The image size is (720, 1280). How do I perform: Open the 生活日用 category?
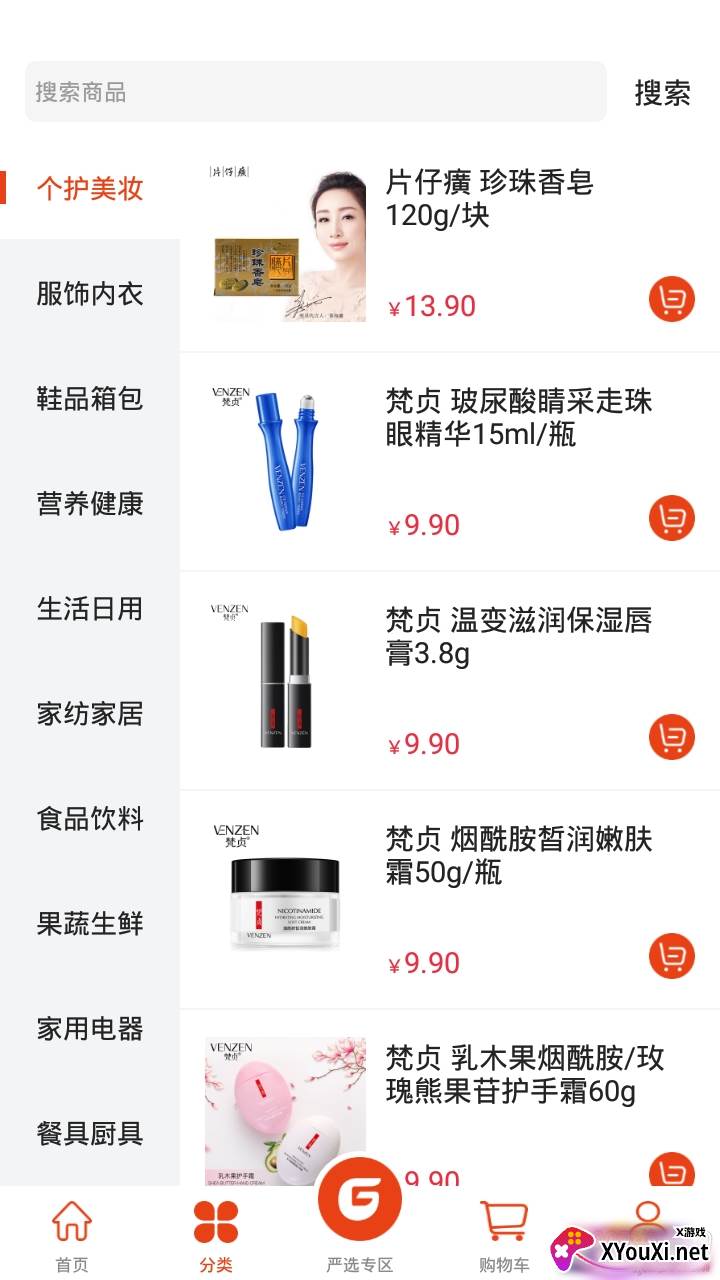point(90,609)
